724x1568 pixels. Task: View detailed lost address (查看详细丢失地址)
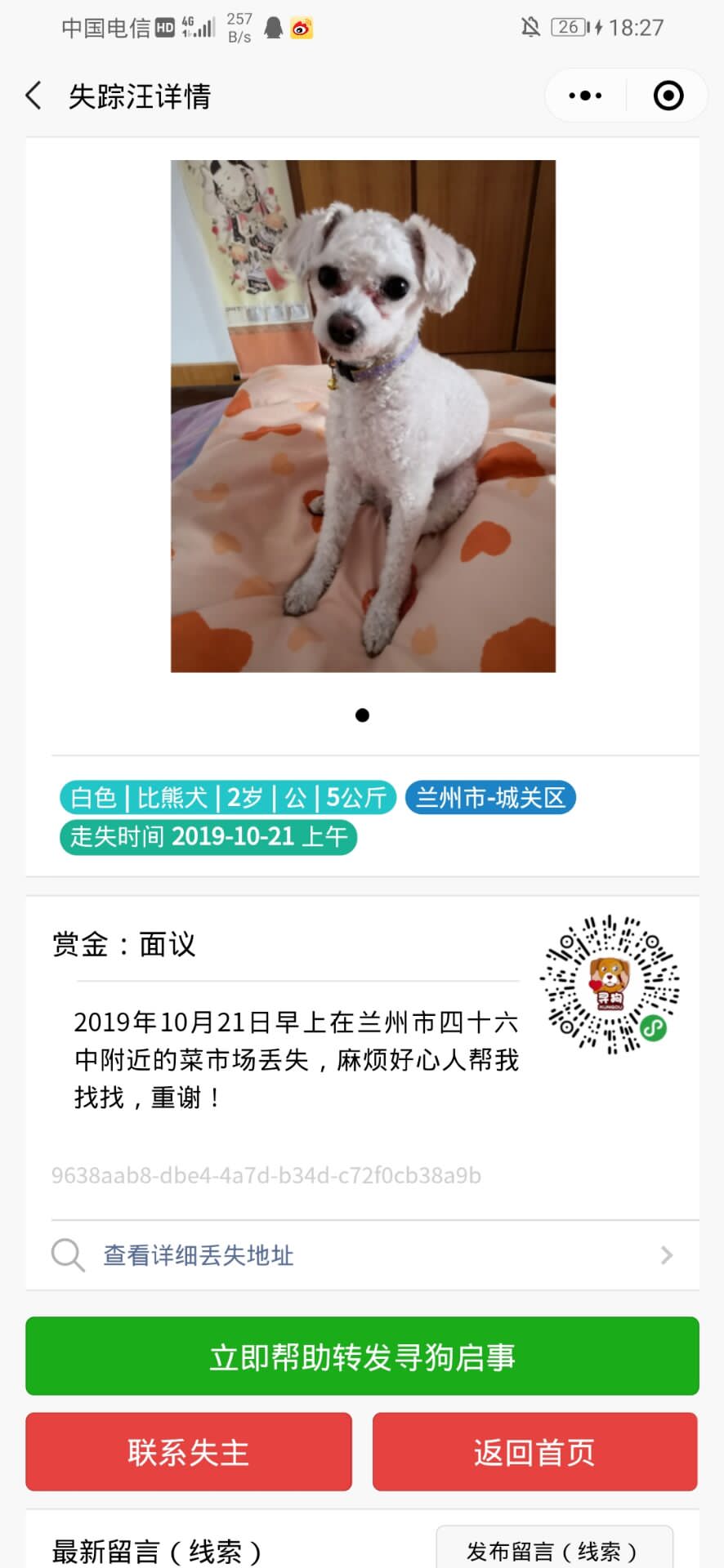(362, 1255)
